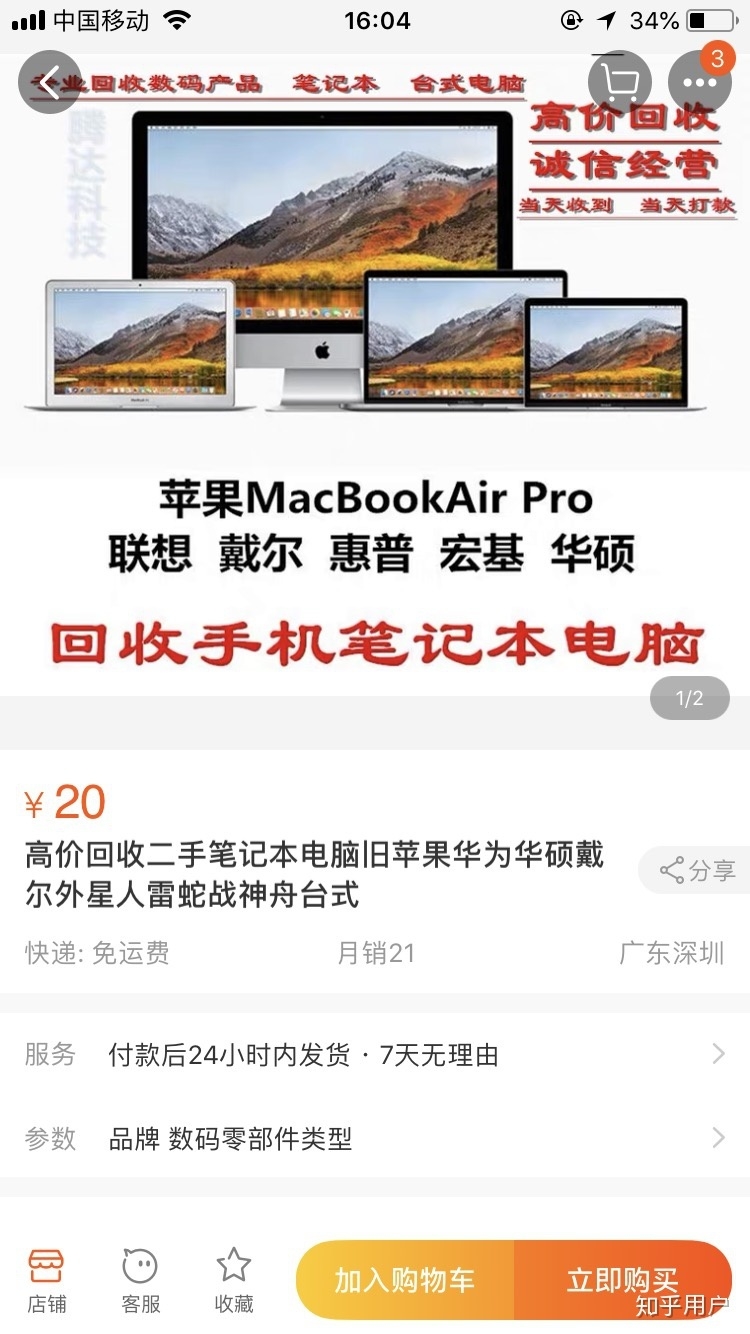
Task: Open the 服务 service details row
Action: [x=375, y=1054]
